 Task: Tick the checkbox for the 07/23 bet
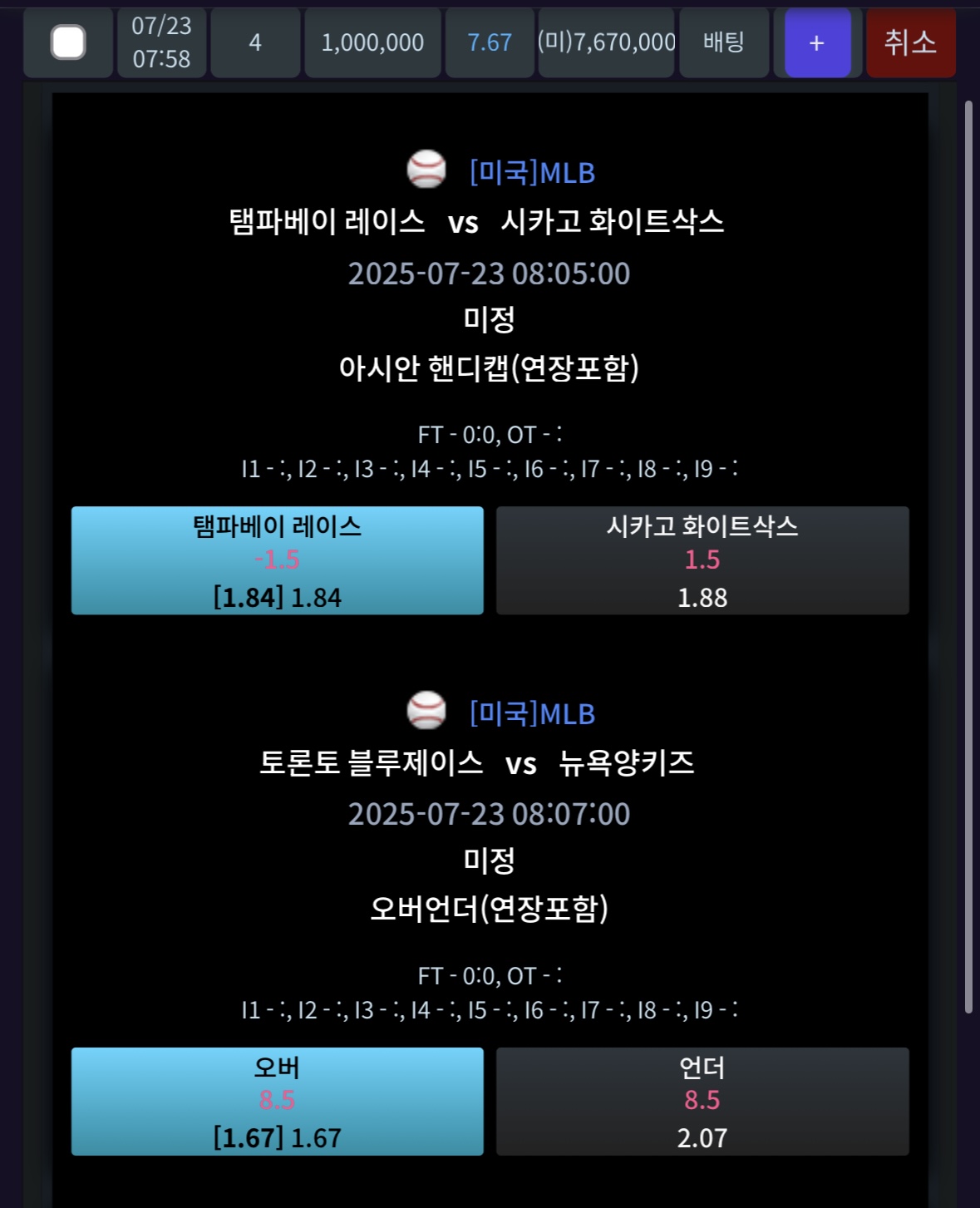coord(68,42)
